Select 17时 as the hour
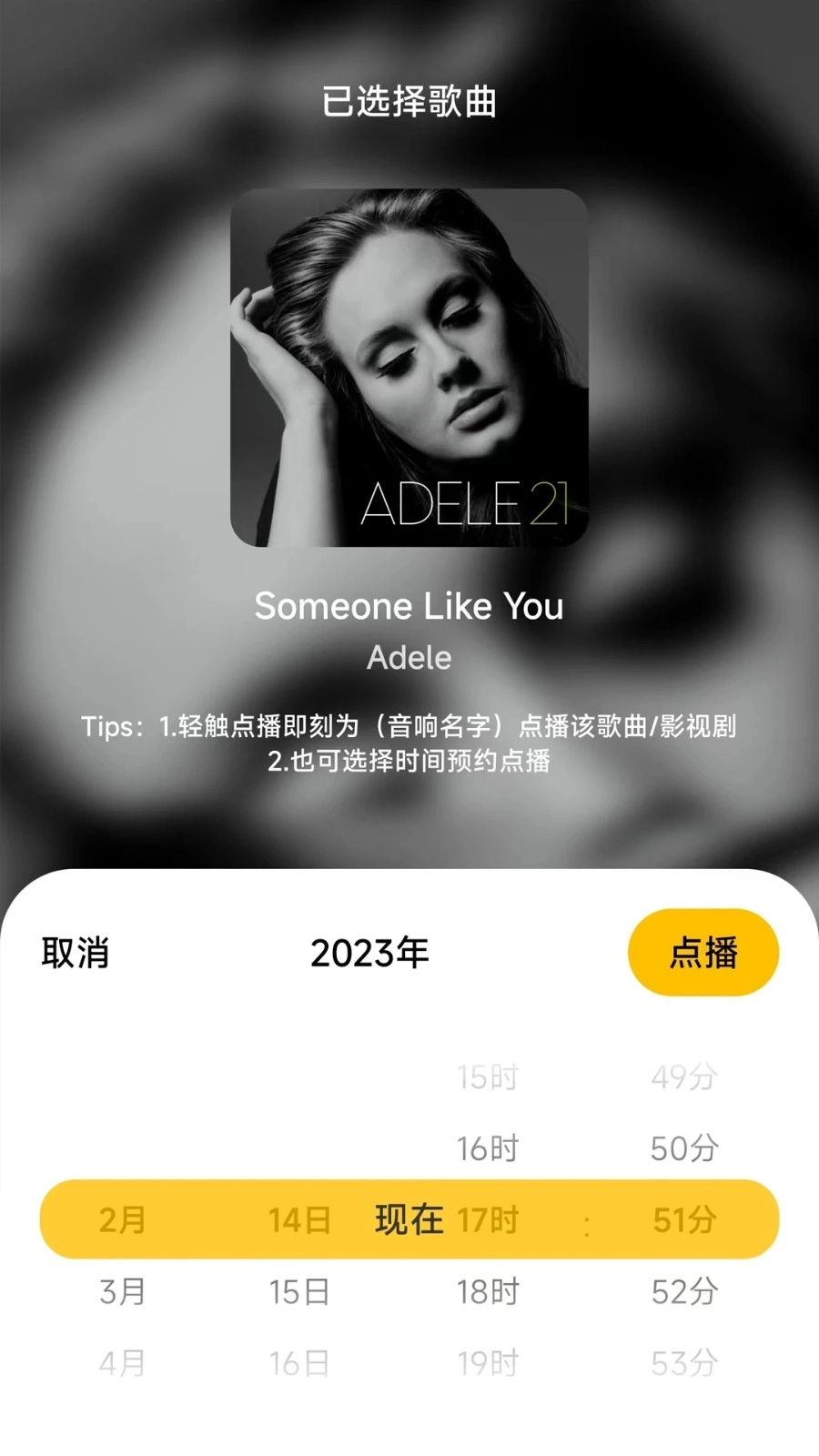Image resolution: width=819 pixels, height=1456 pixels. (x=489, y=1218)
